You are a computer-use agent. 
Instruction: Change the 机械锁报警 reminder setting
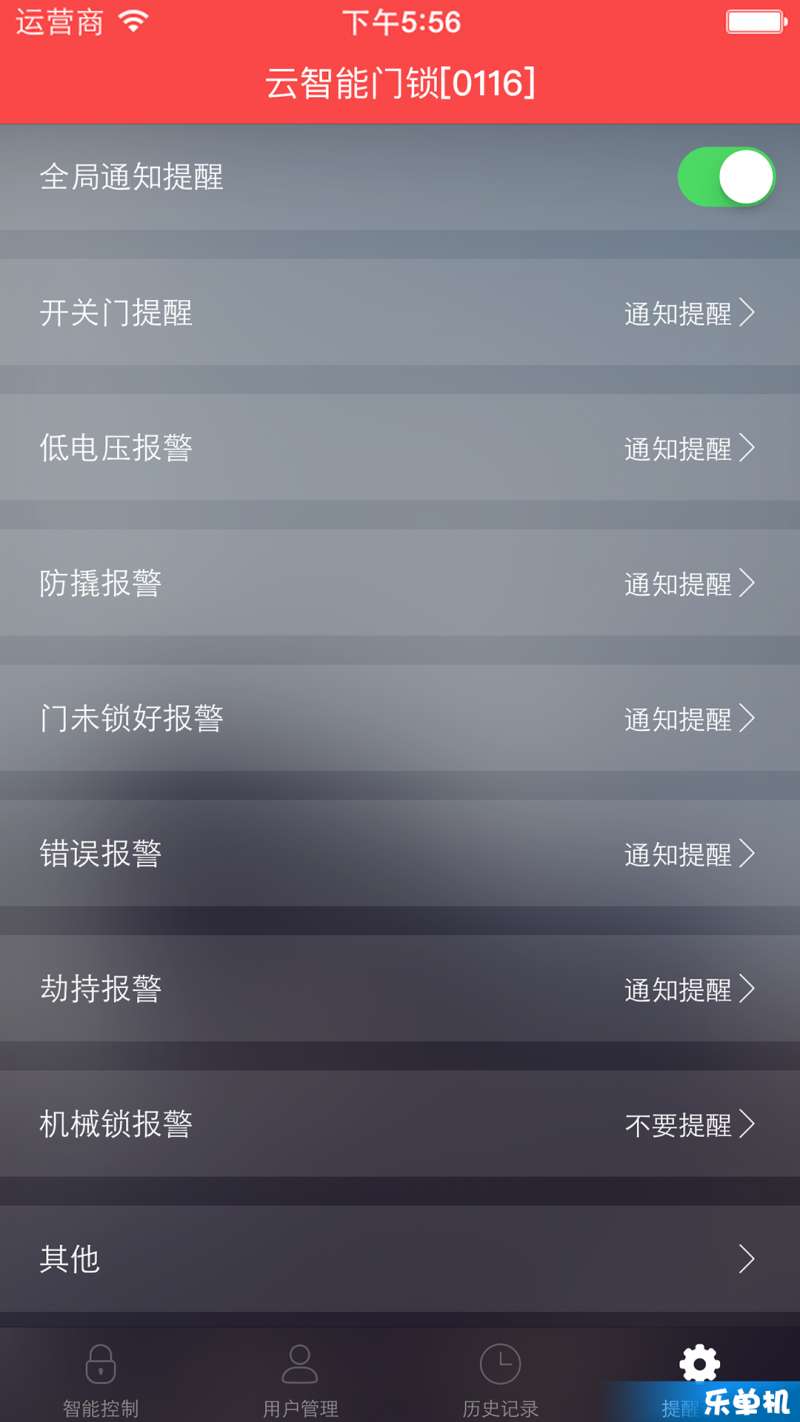(x=400, y=1123)
